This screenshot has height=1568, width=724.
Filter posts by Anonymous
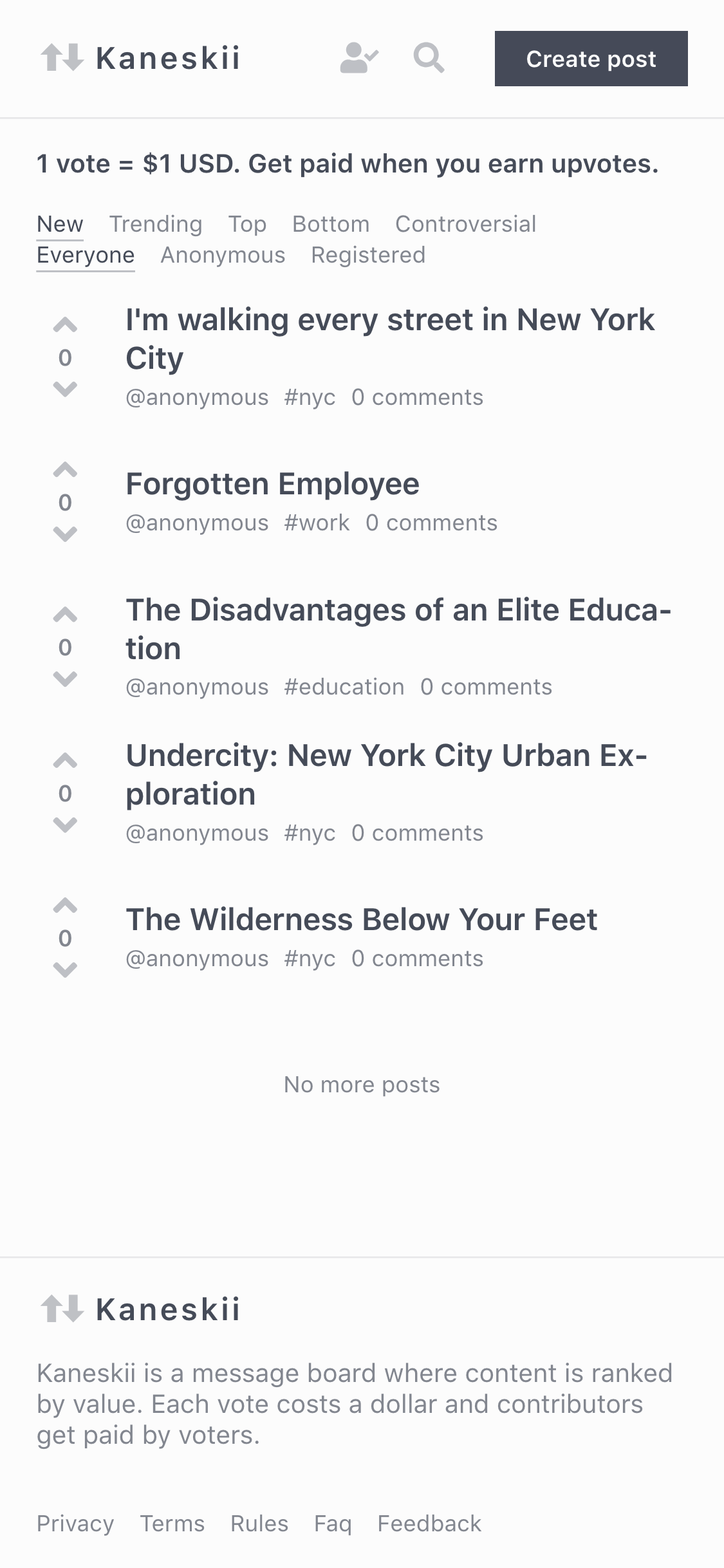[223, 255]
